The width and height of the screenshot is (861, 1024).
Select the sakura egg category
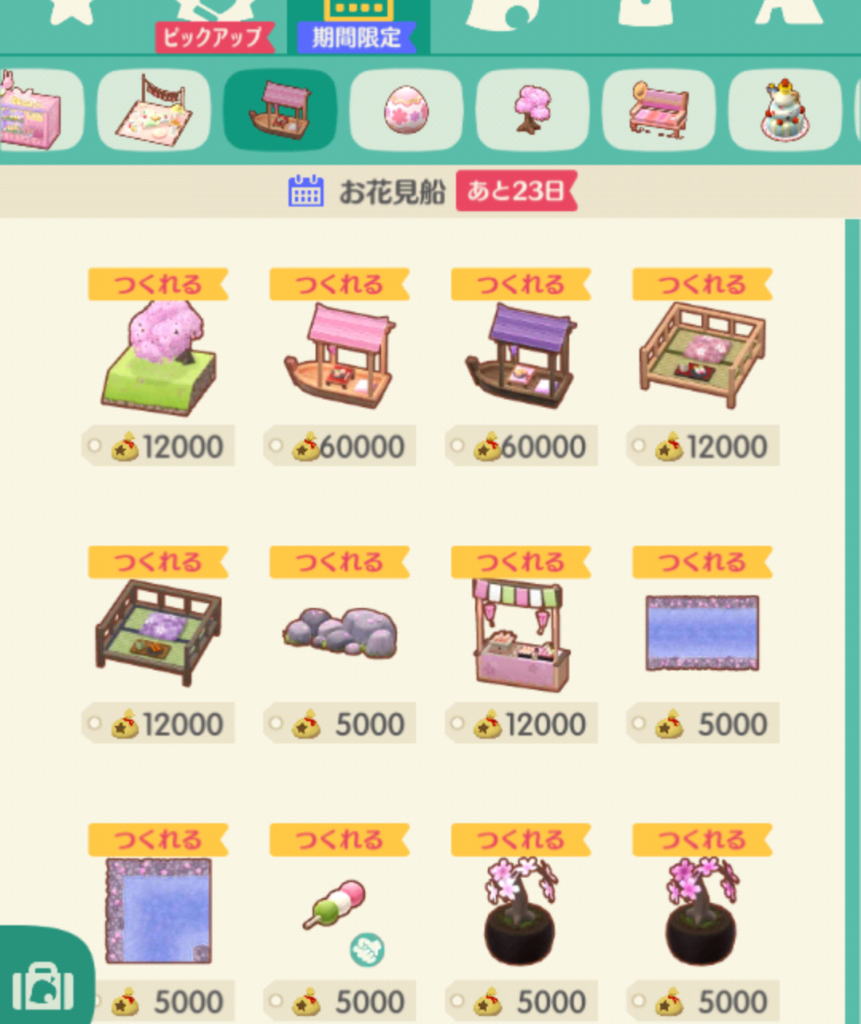[x=406, y=110]
